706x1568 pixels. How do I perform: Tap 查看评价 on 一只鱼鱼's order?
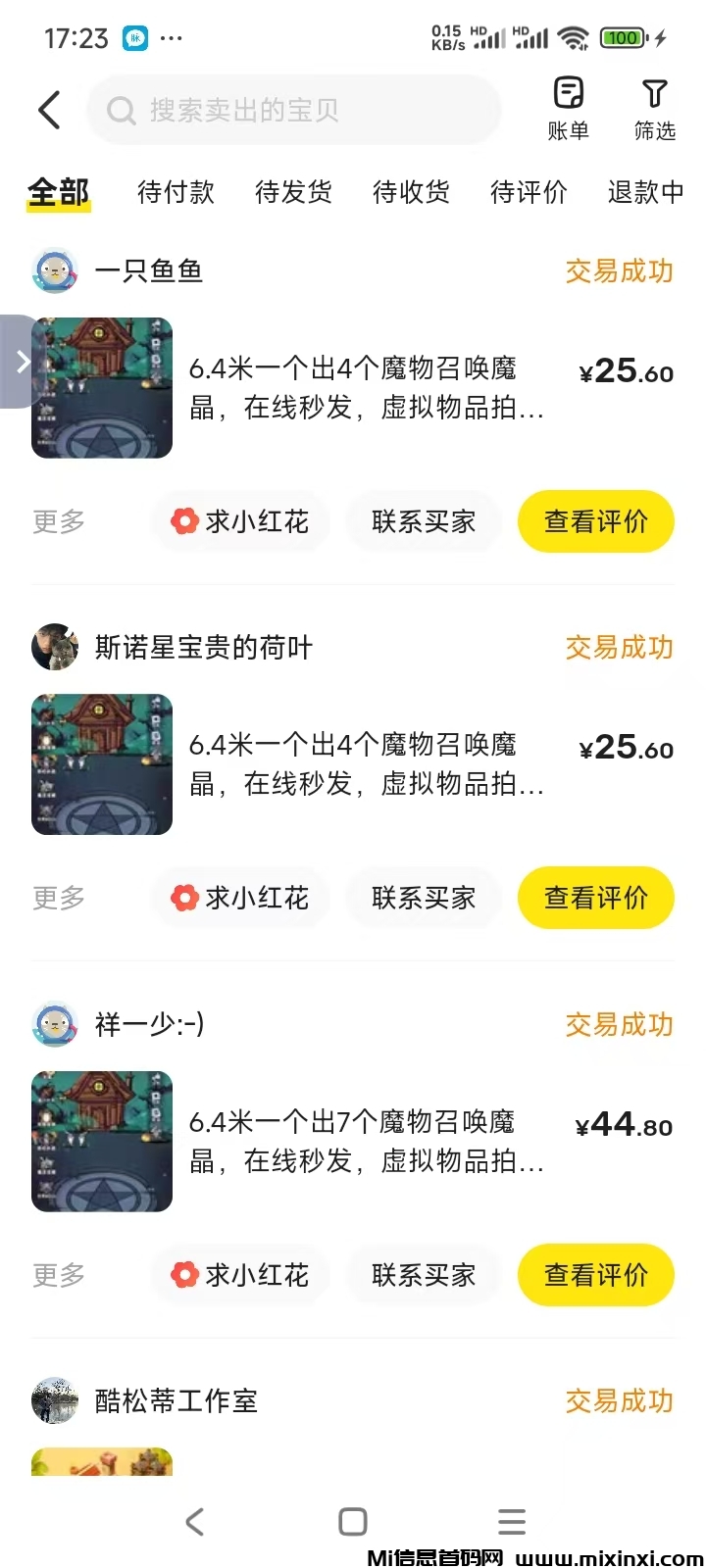595,521
